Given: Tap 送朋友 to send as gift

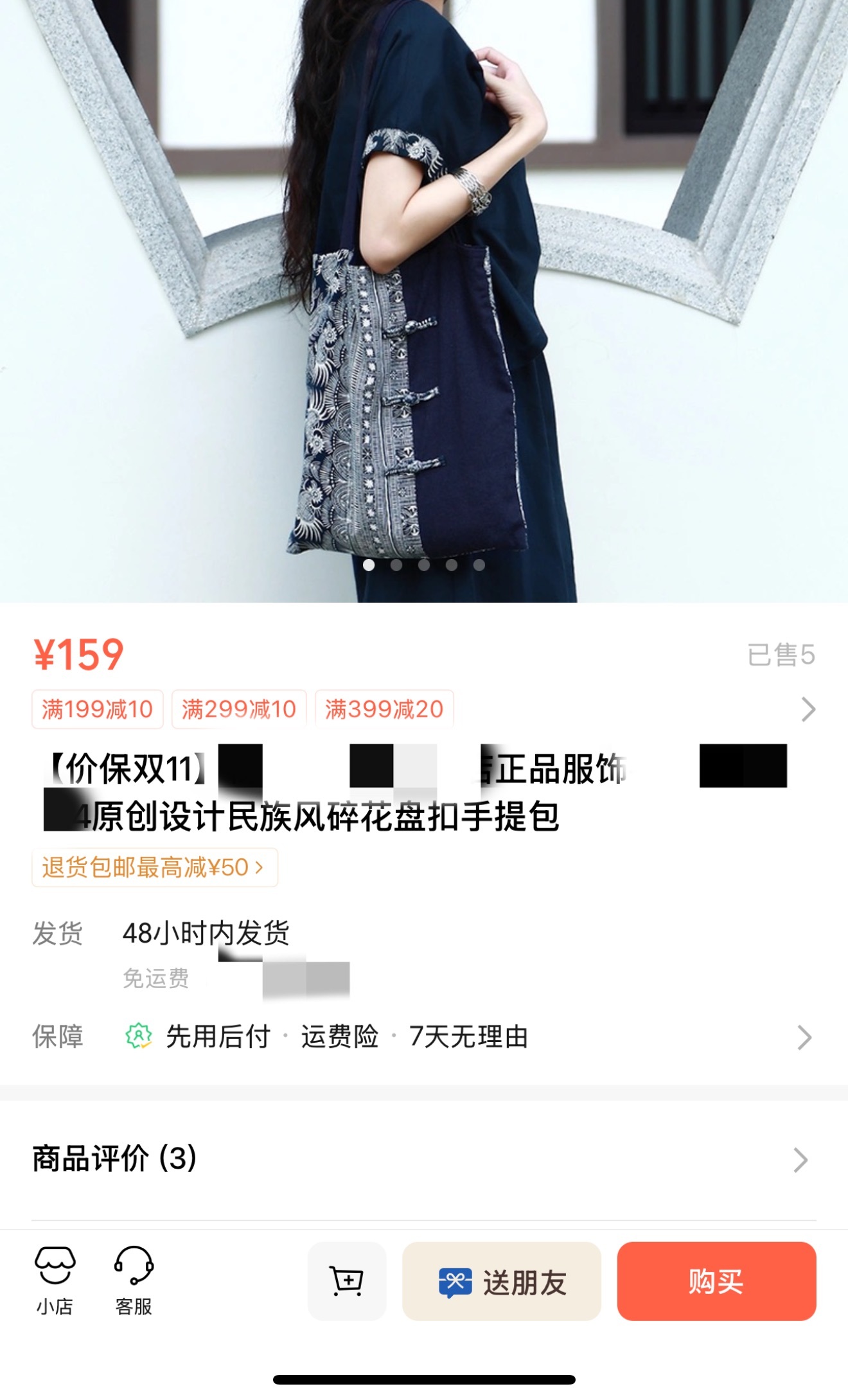Looking at the screenshot, I should (x=501, y=1281).
